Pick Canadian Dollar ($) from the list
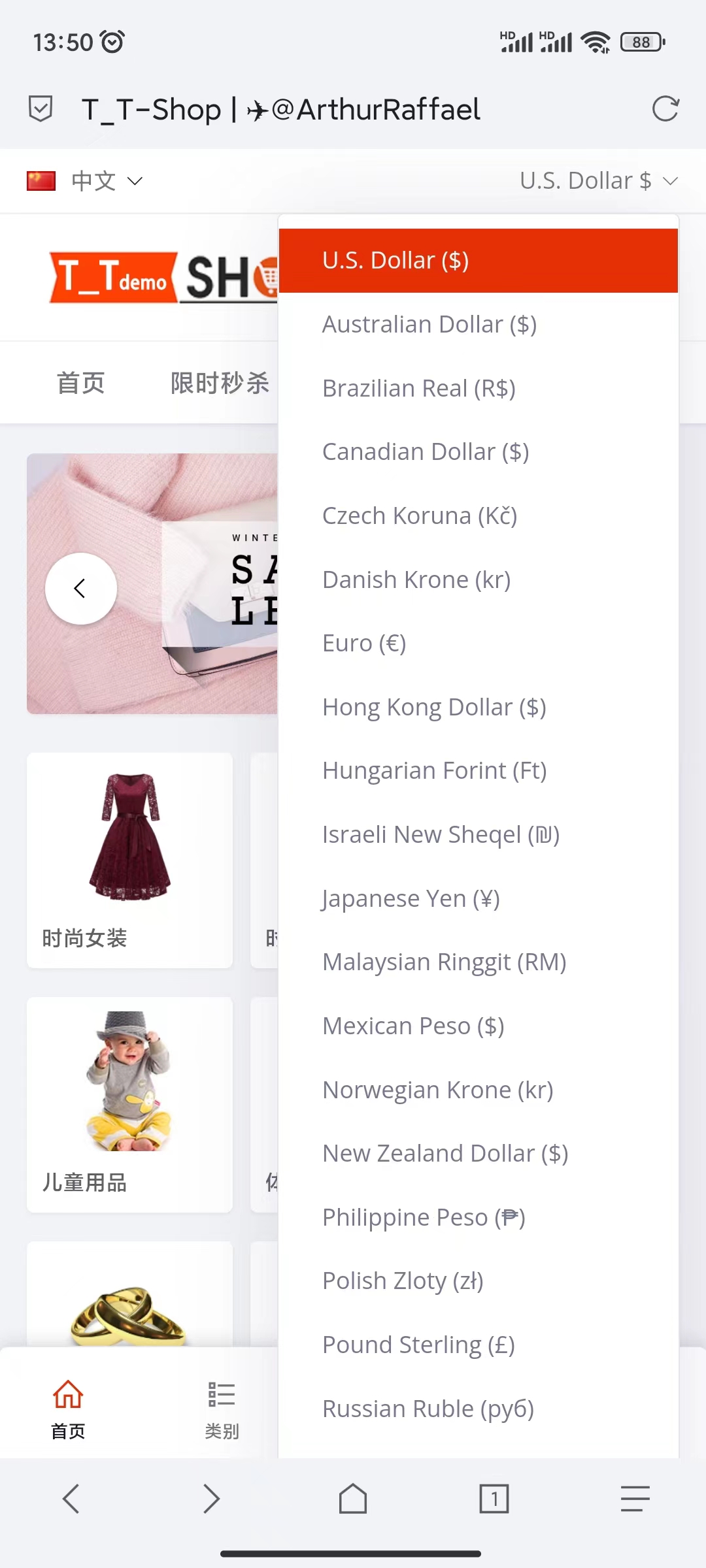The height and width of the screenshot is (1568, 706). point(425,452)
